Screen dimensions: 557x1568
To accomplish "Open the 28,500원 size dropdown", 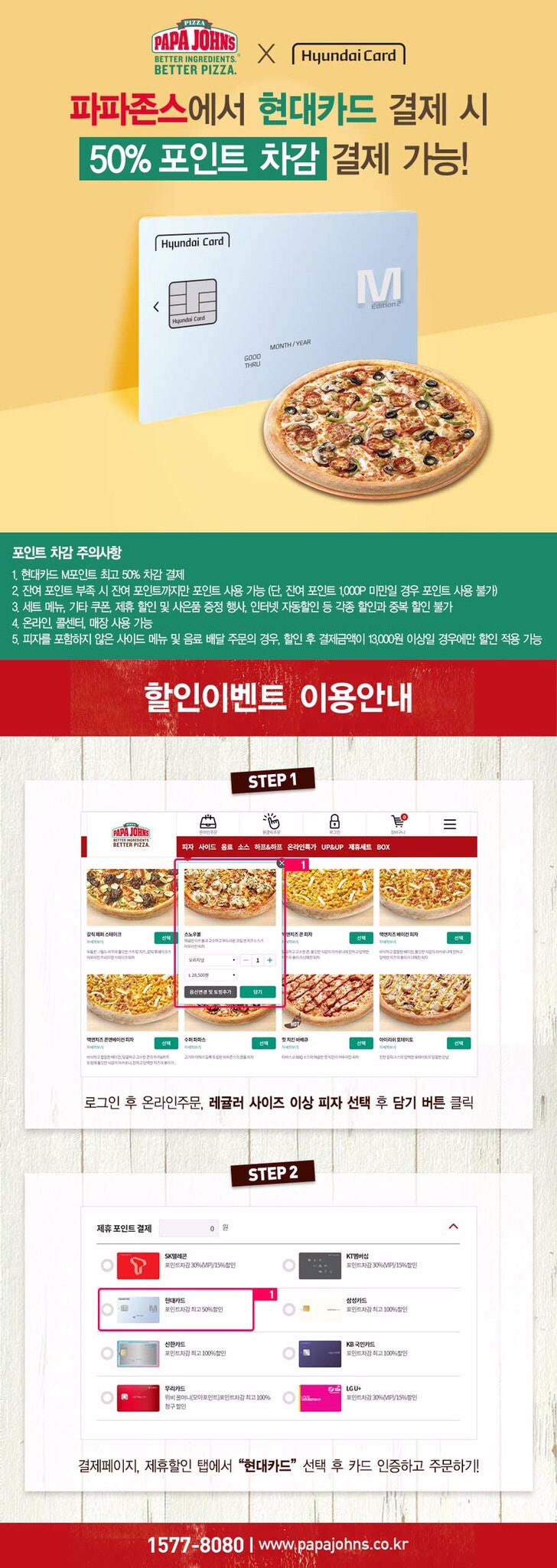I will tap(210, 975).
